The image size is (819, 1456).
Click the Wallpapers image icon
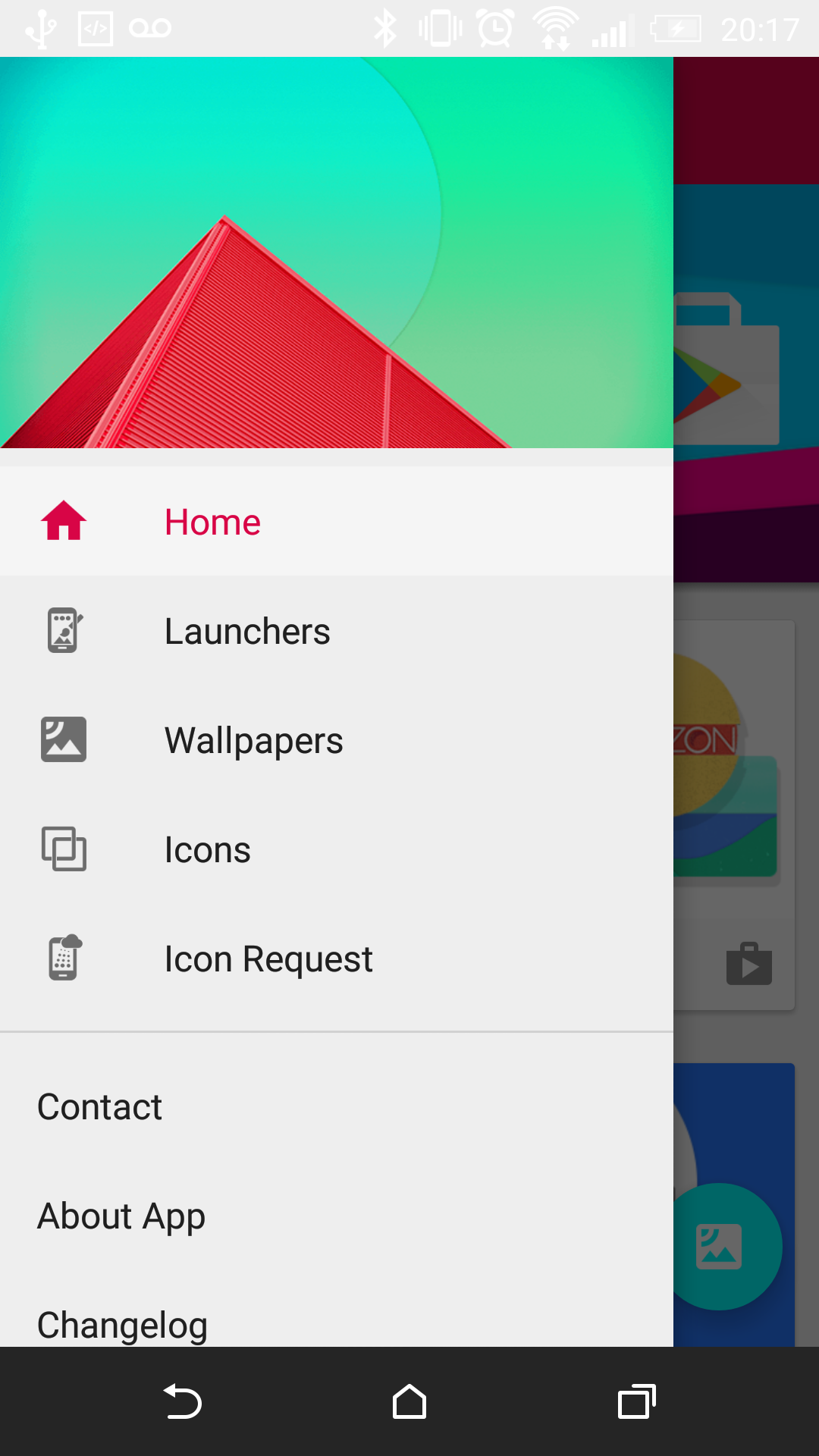click(63, 739)
